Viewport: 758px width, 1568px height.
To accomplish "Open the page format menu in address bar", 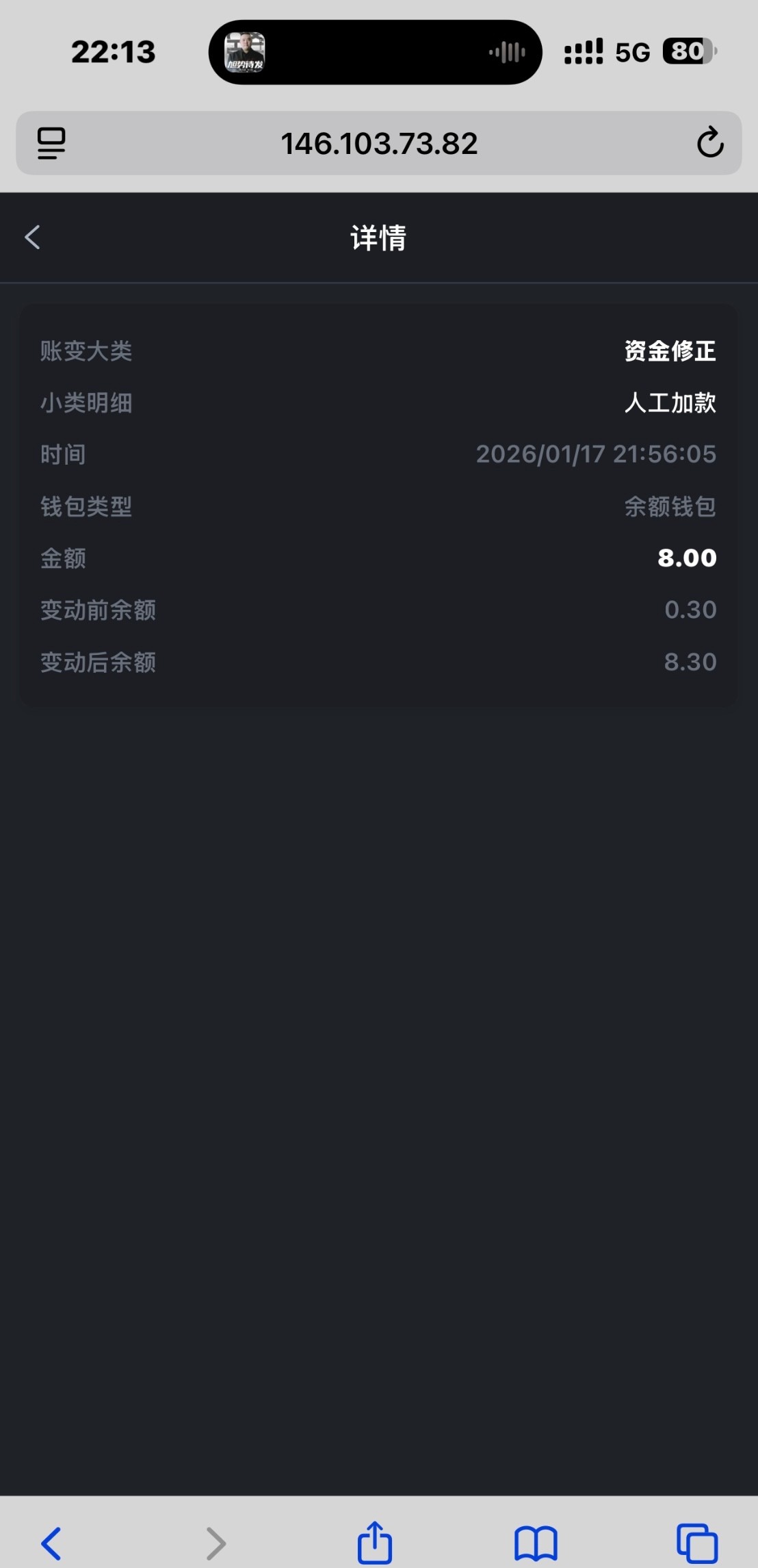I will pyautogui.click(x=51, y=143).
